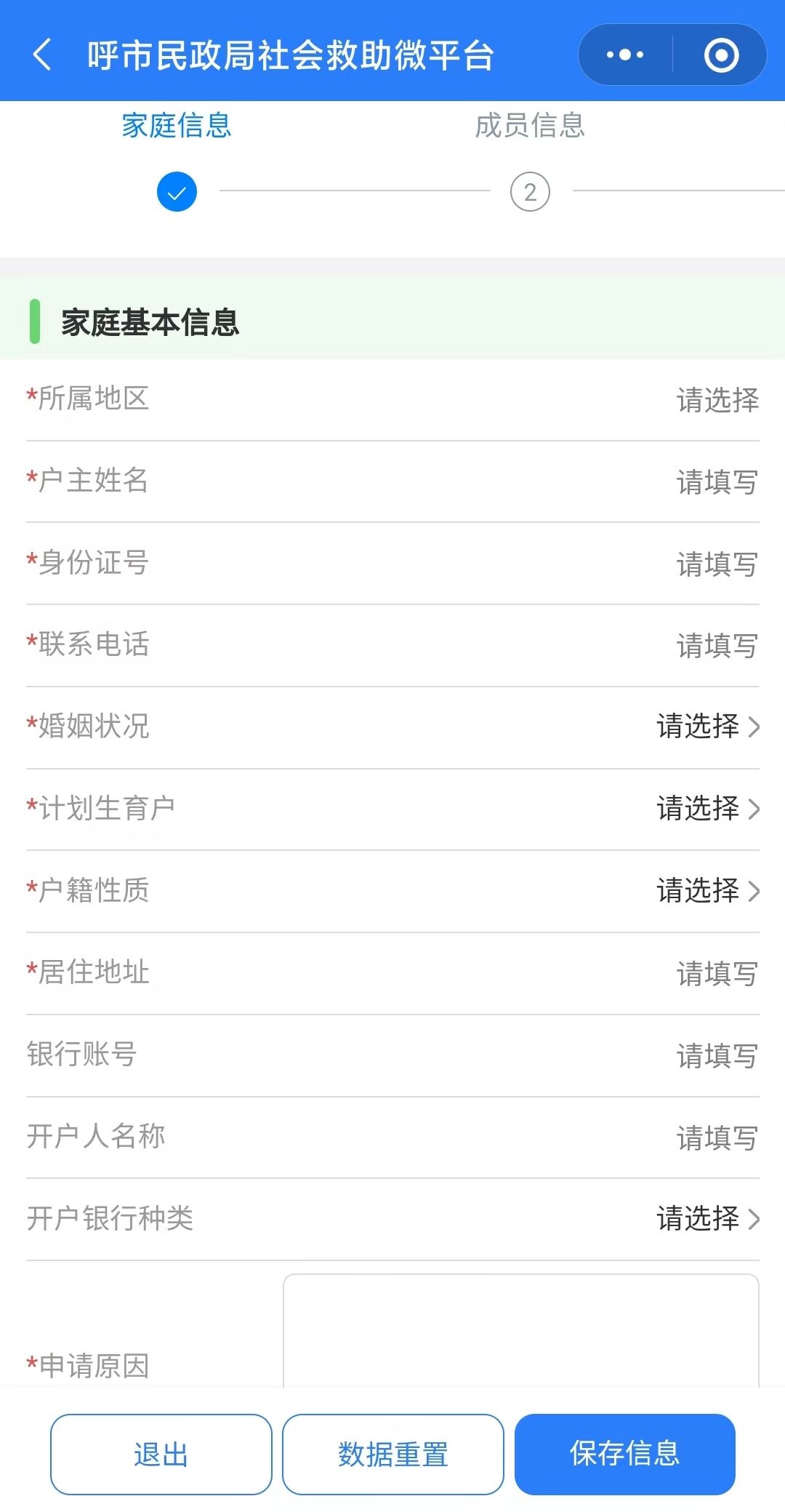Focus the 银行账号 field
The height and width of the screenshot is (1512, 785).
click(717, 1056)
